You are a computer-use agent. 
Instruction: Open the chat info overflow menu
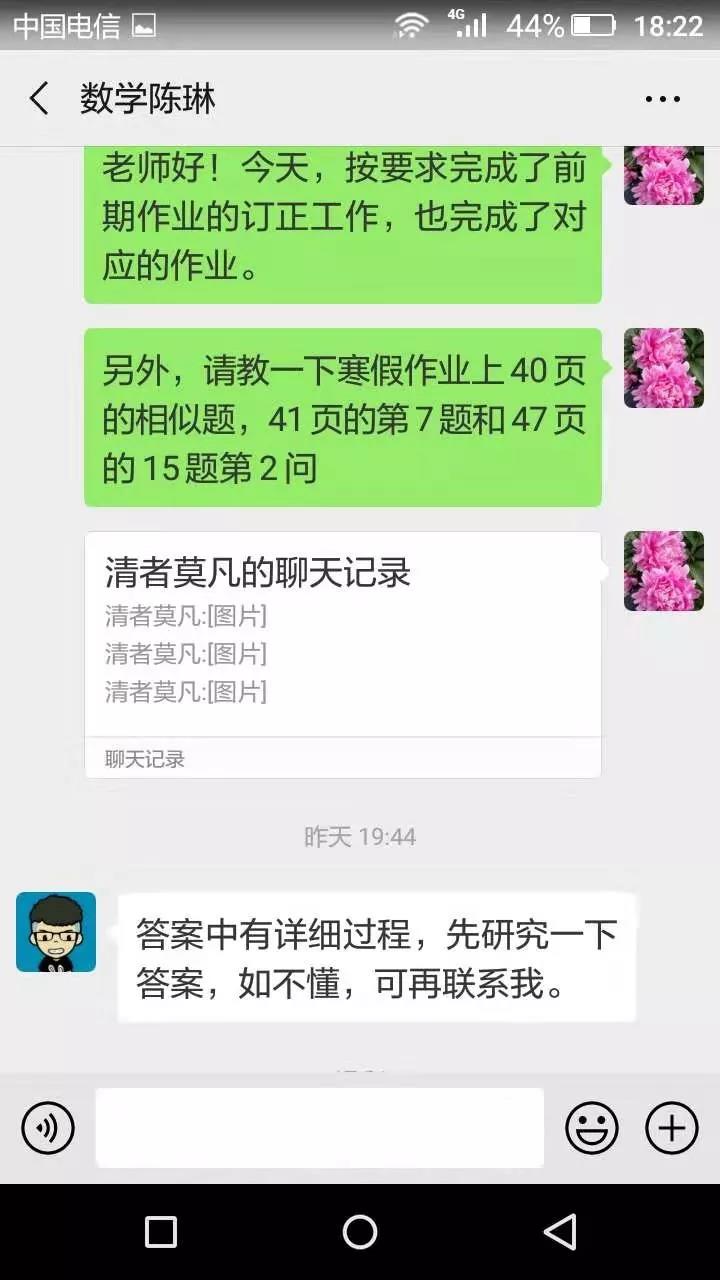pos(662,99)
